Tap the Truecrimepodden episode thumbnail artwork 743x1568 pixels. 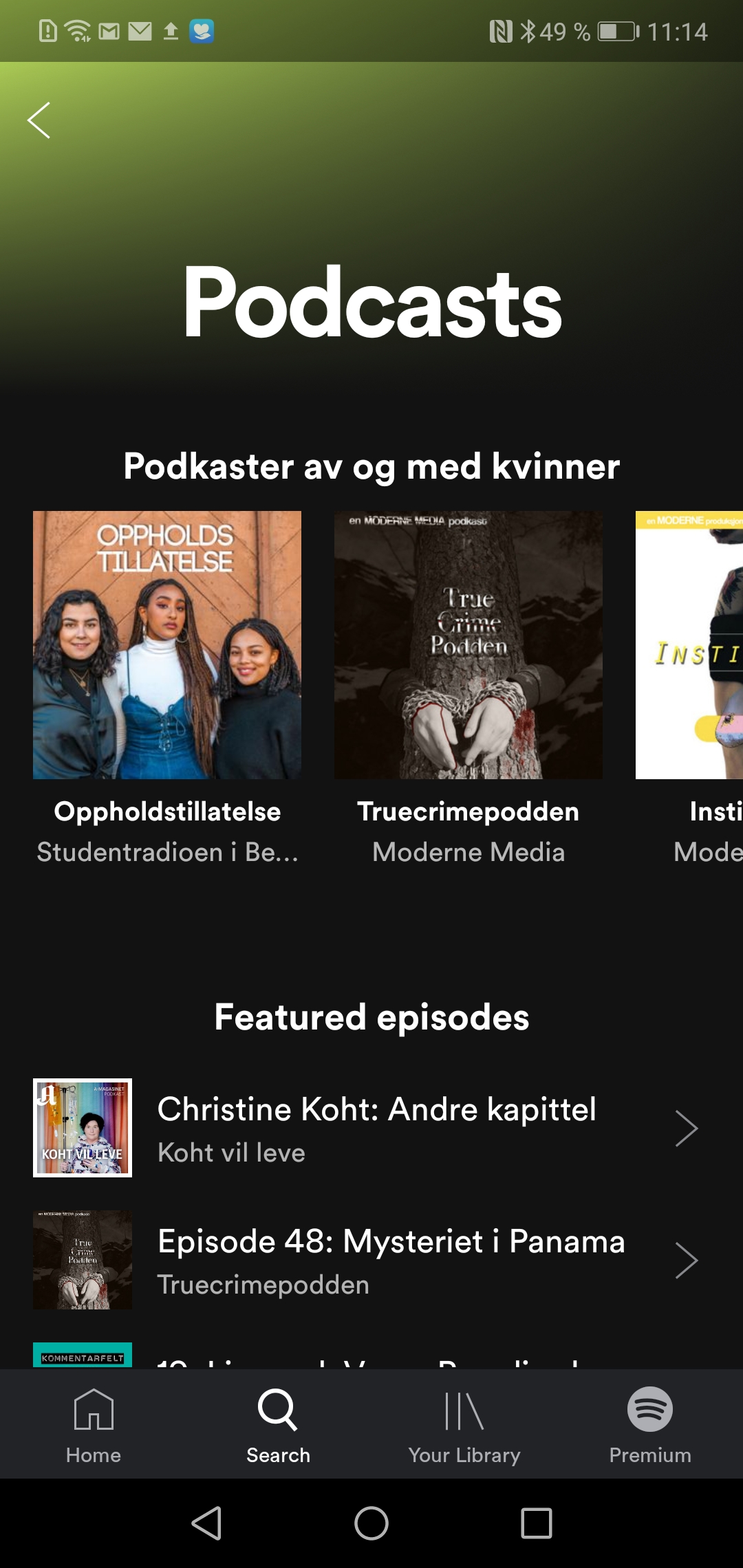click(82, 1259)
